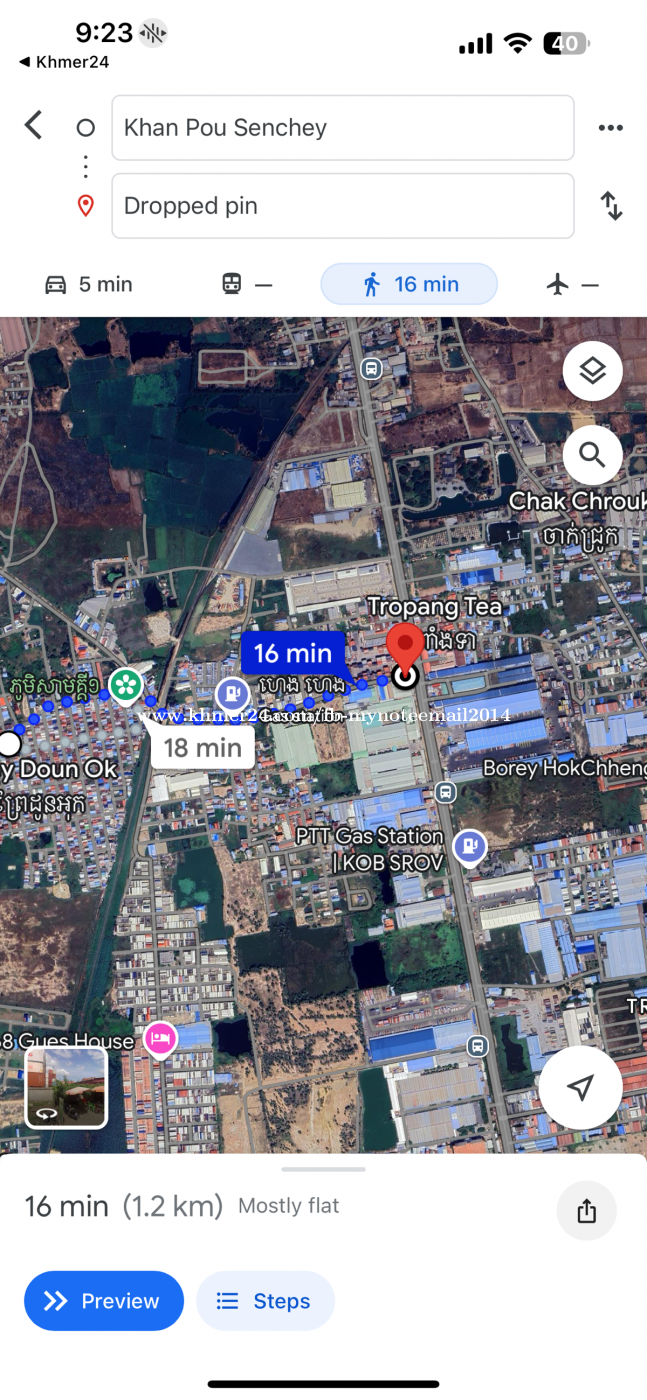Screen dimensions: 647x1400
Task: Open map layers options
Action: point(592,371)
